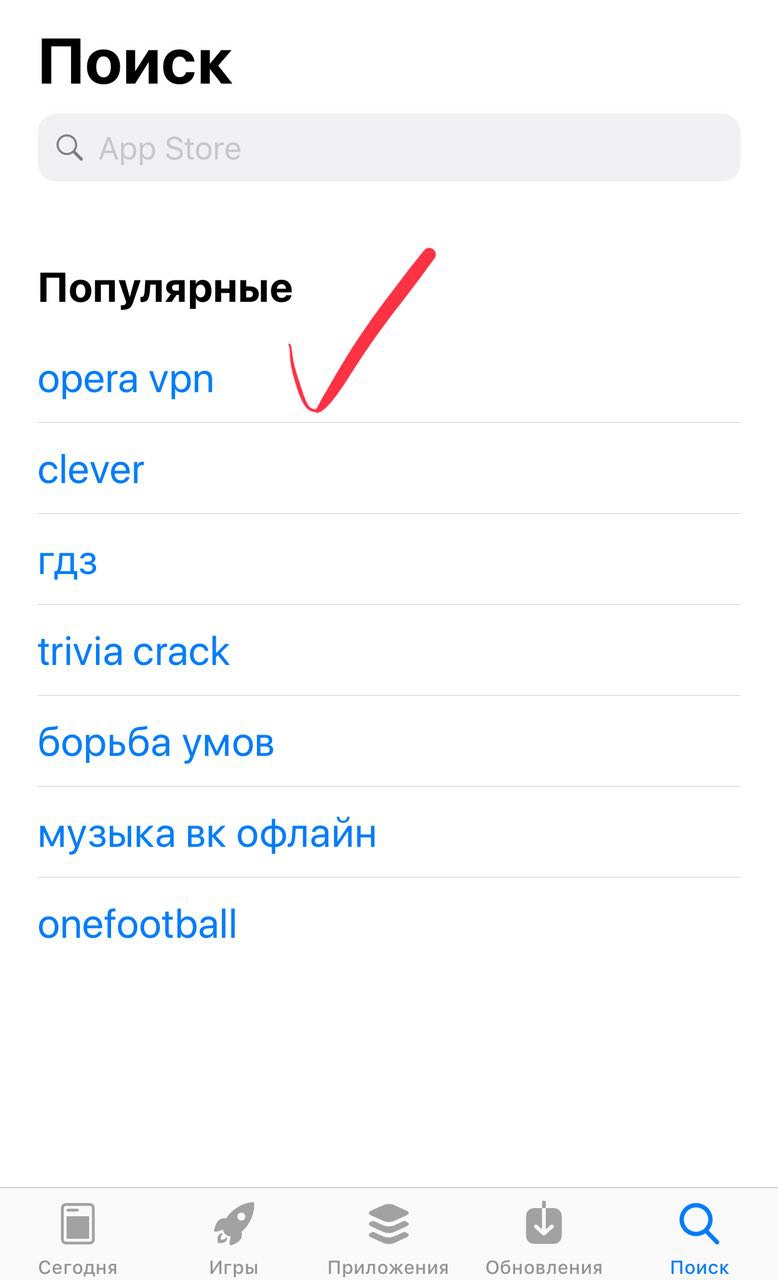The width and height of the screenshot is (778, 1280).
Task: Tap the 'onefootball' popular search
Action: [x=137, y=925]
